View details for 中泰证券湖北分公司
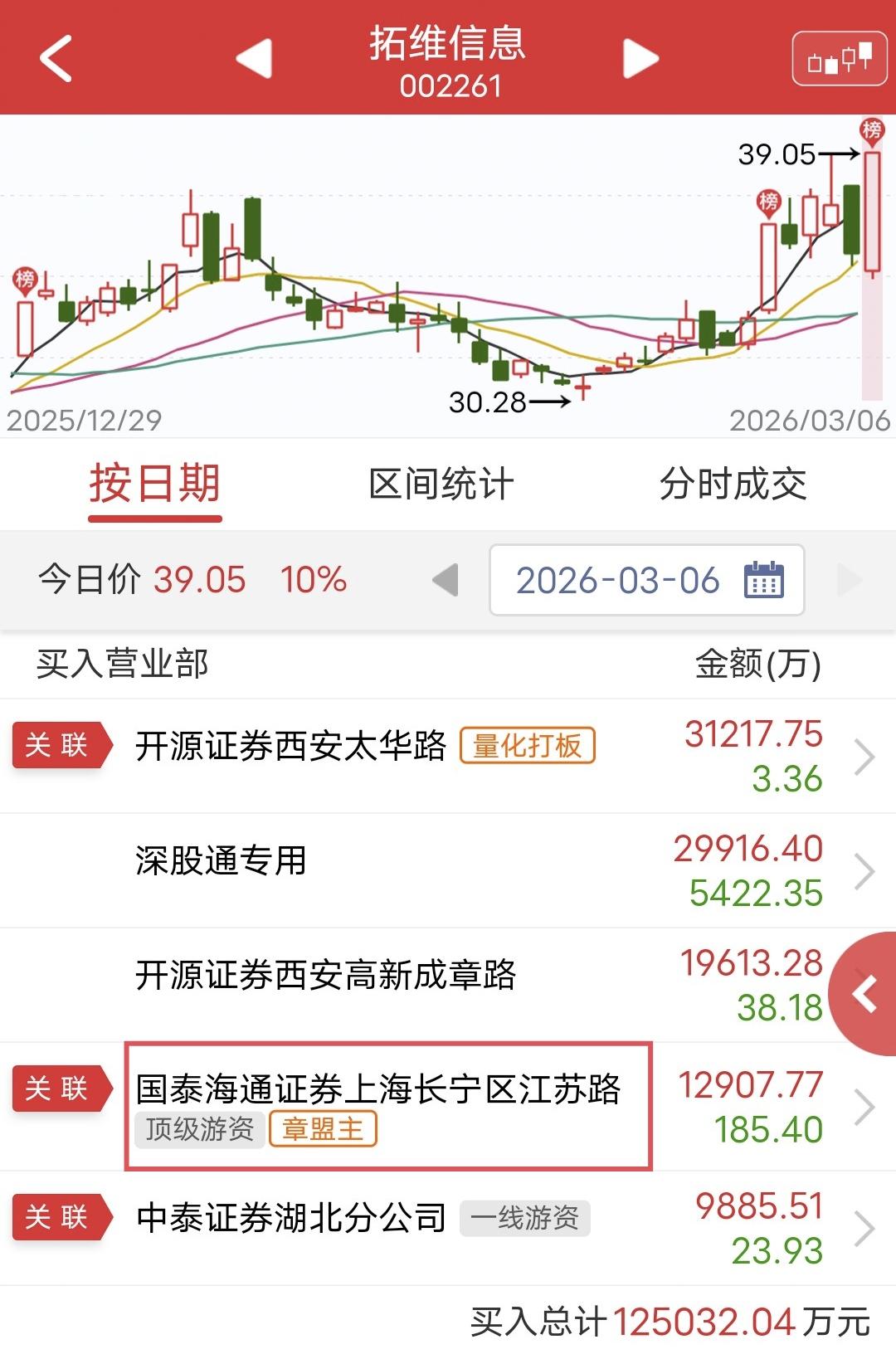 (x=290, y=1218)
